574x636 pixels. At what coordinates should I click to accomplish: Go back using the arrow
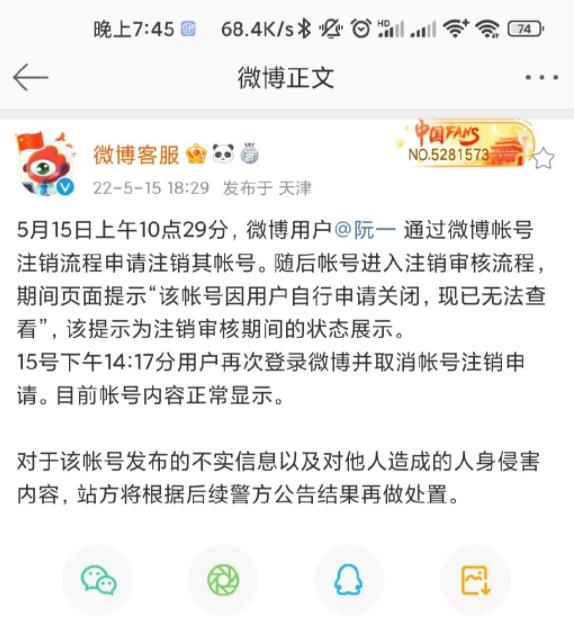[30, 77]
